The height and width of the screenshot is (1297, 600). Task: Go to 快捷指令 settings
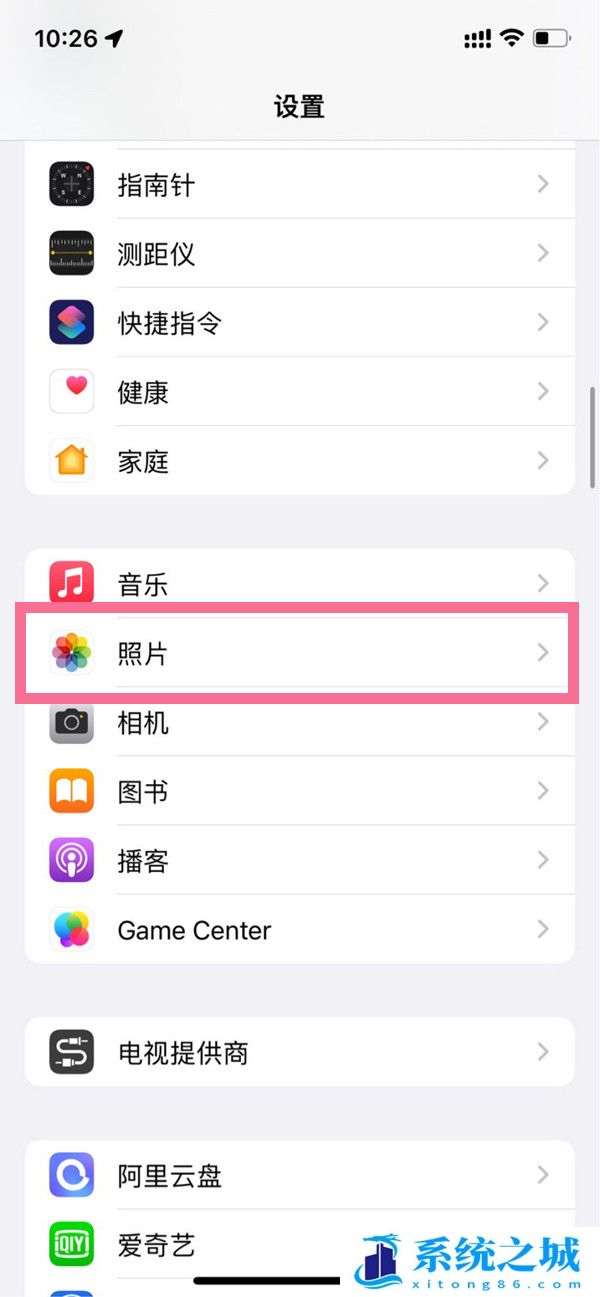coord(300,323)
